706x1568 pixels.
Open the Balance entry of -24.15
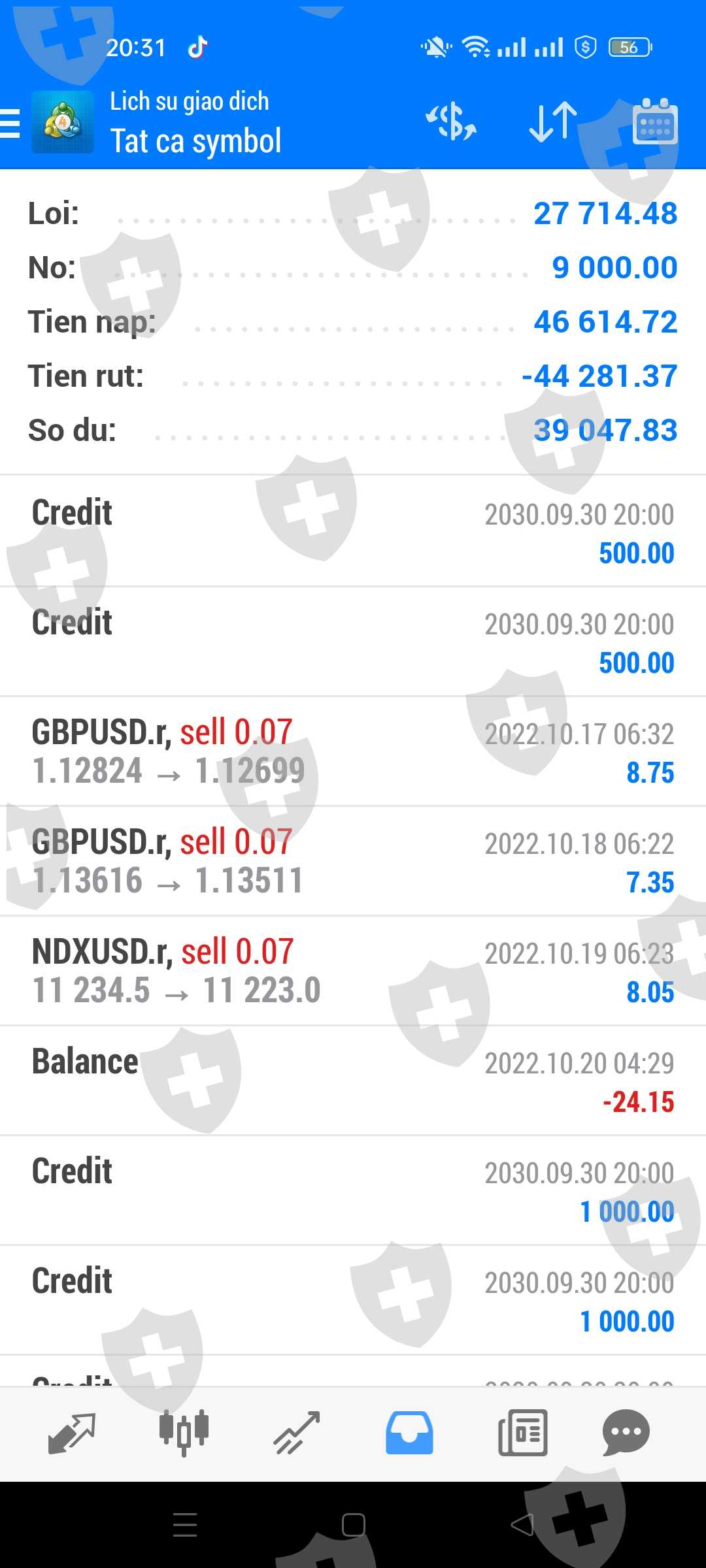click(353, 1081)
